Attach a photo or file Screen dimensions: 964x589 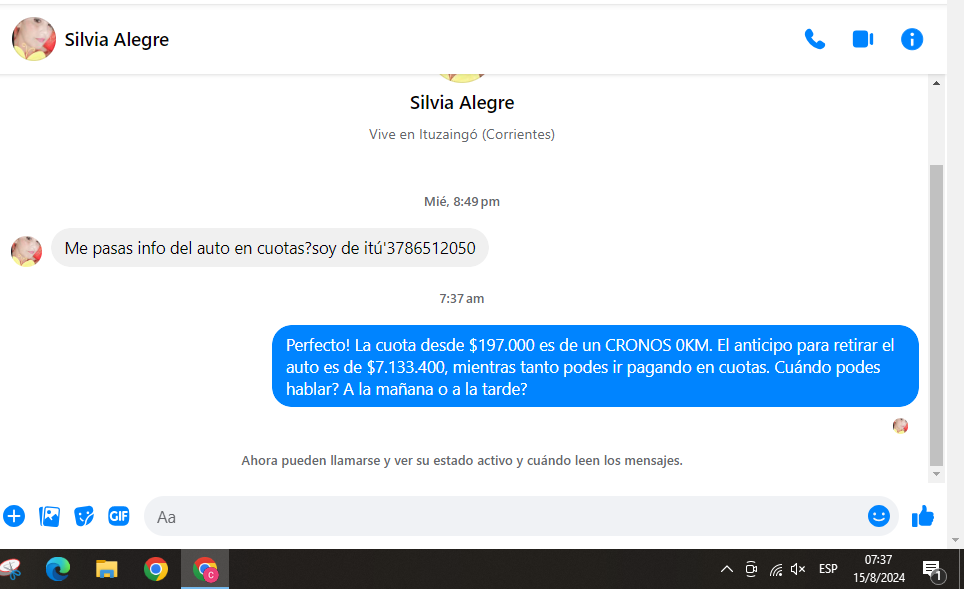point(49,516)
